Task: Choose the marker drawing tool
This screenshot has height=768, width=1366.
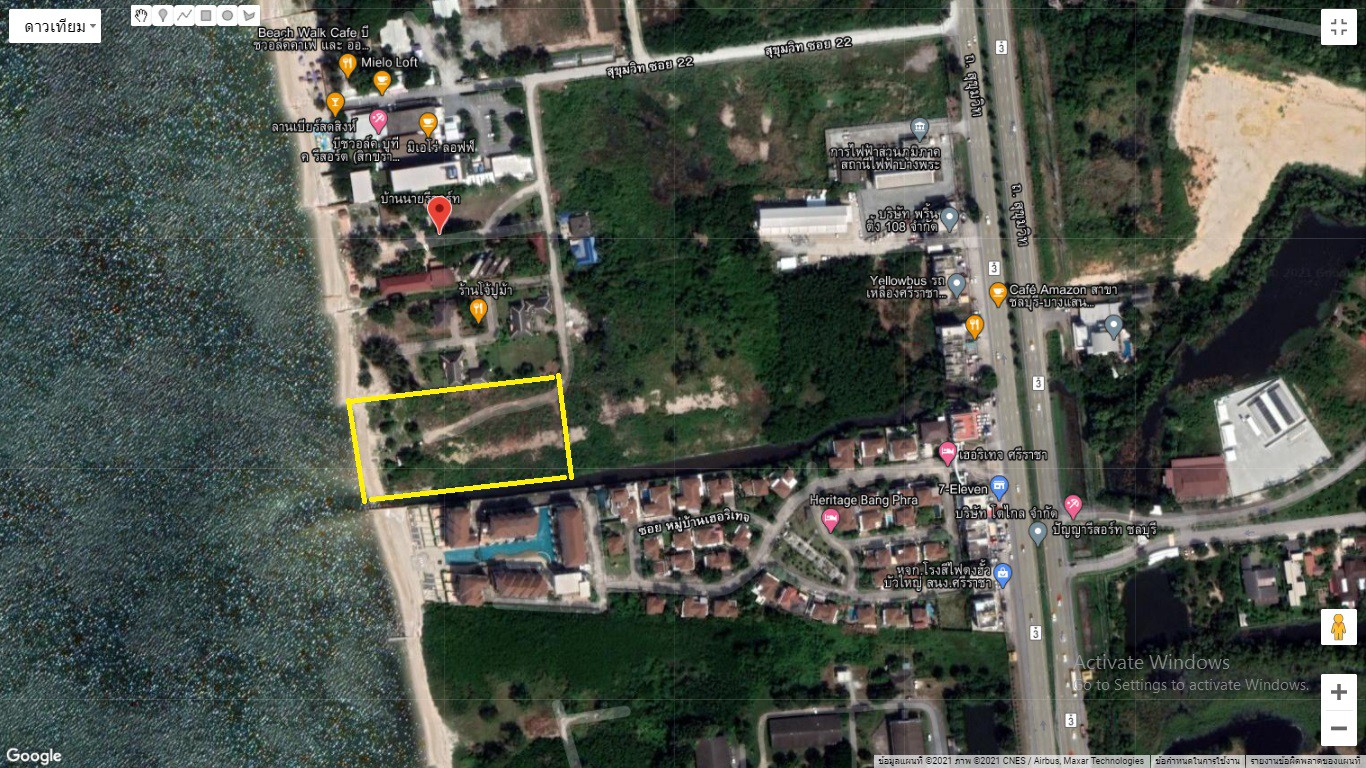Action: point(163,15)
